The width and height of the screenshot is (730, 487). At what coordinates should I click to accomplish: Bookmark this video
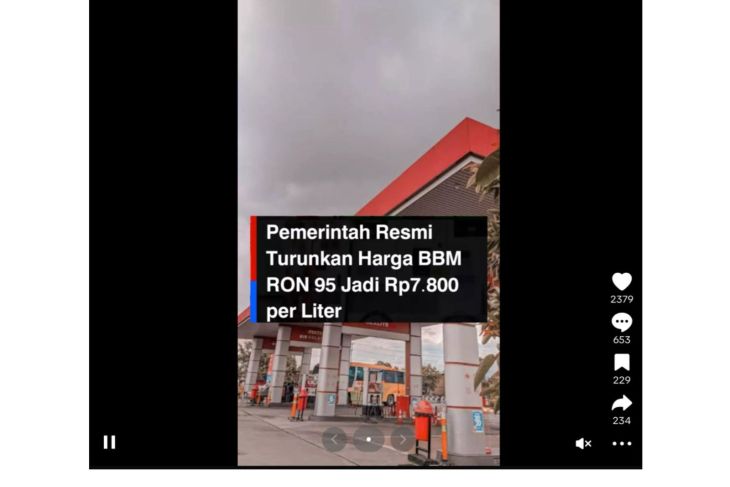(x=622, y=362)
